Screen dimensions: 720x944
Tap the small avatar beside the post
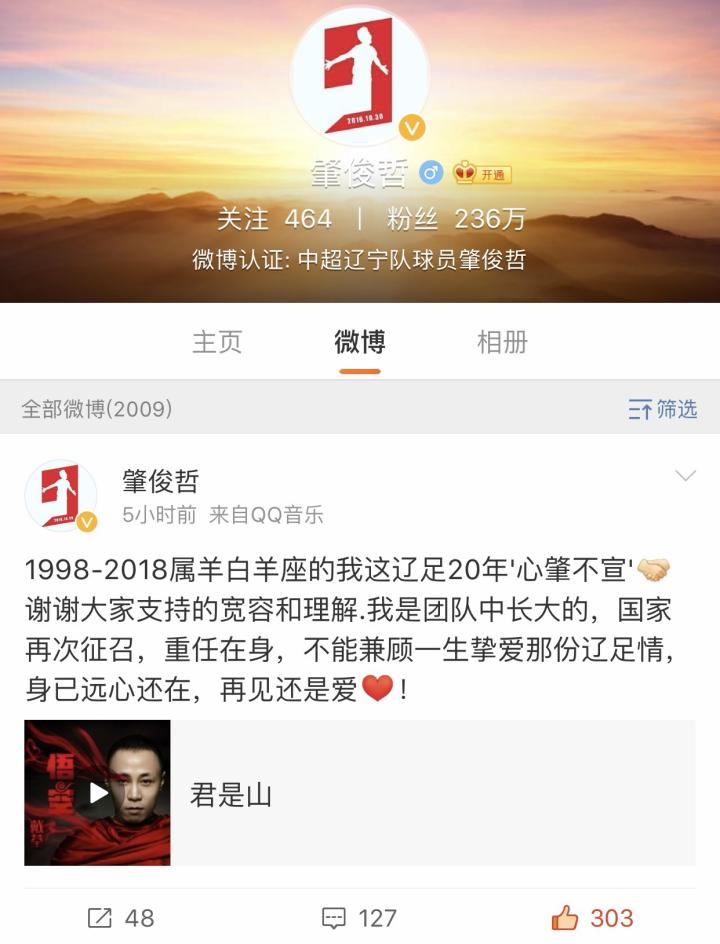click(61, 496)
